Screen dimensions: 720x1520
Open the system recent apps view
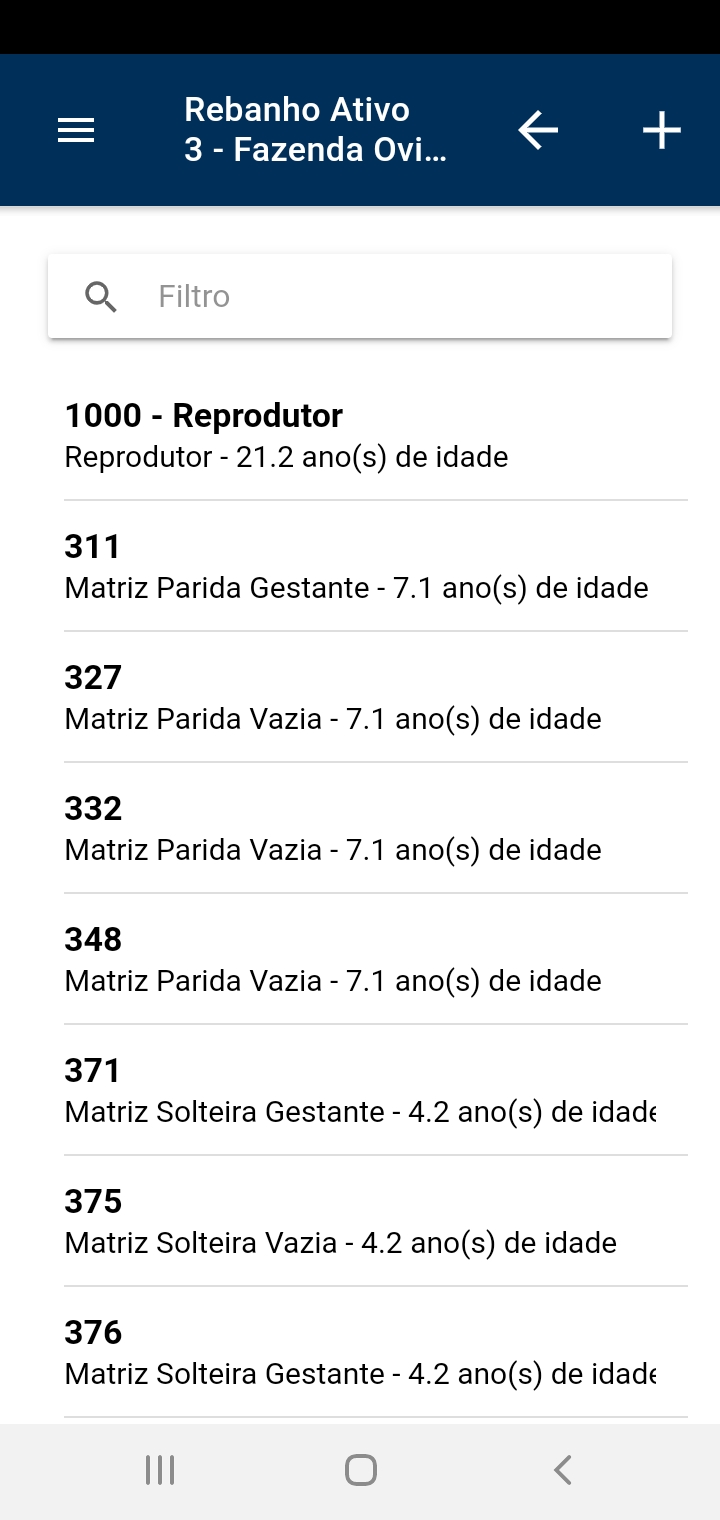click(x=160, y=1470)
